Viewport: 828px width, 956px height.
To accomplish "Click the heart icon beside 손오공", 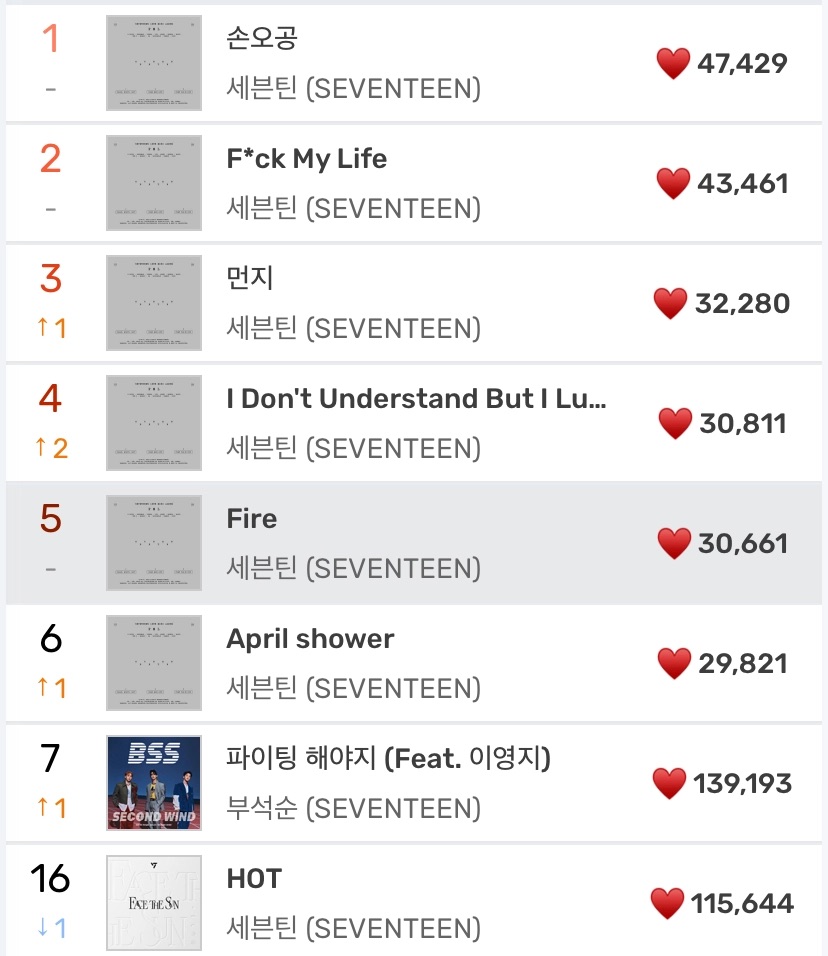I will pyautogui.click(x=674, y=62).
